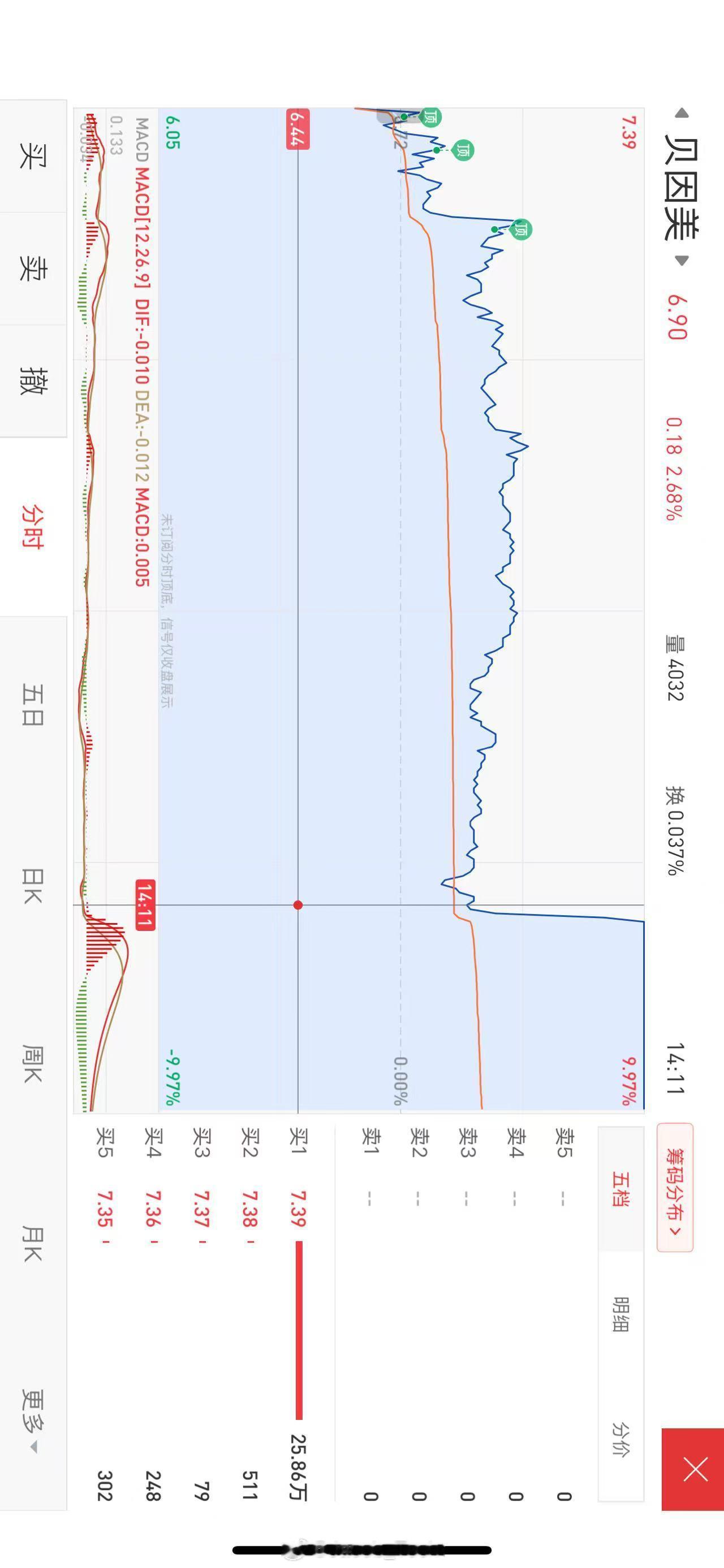724x1568 pixels.
Task: Switch to the 月K chart
Action: point(33,1244)
